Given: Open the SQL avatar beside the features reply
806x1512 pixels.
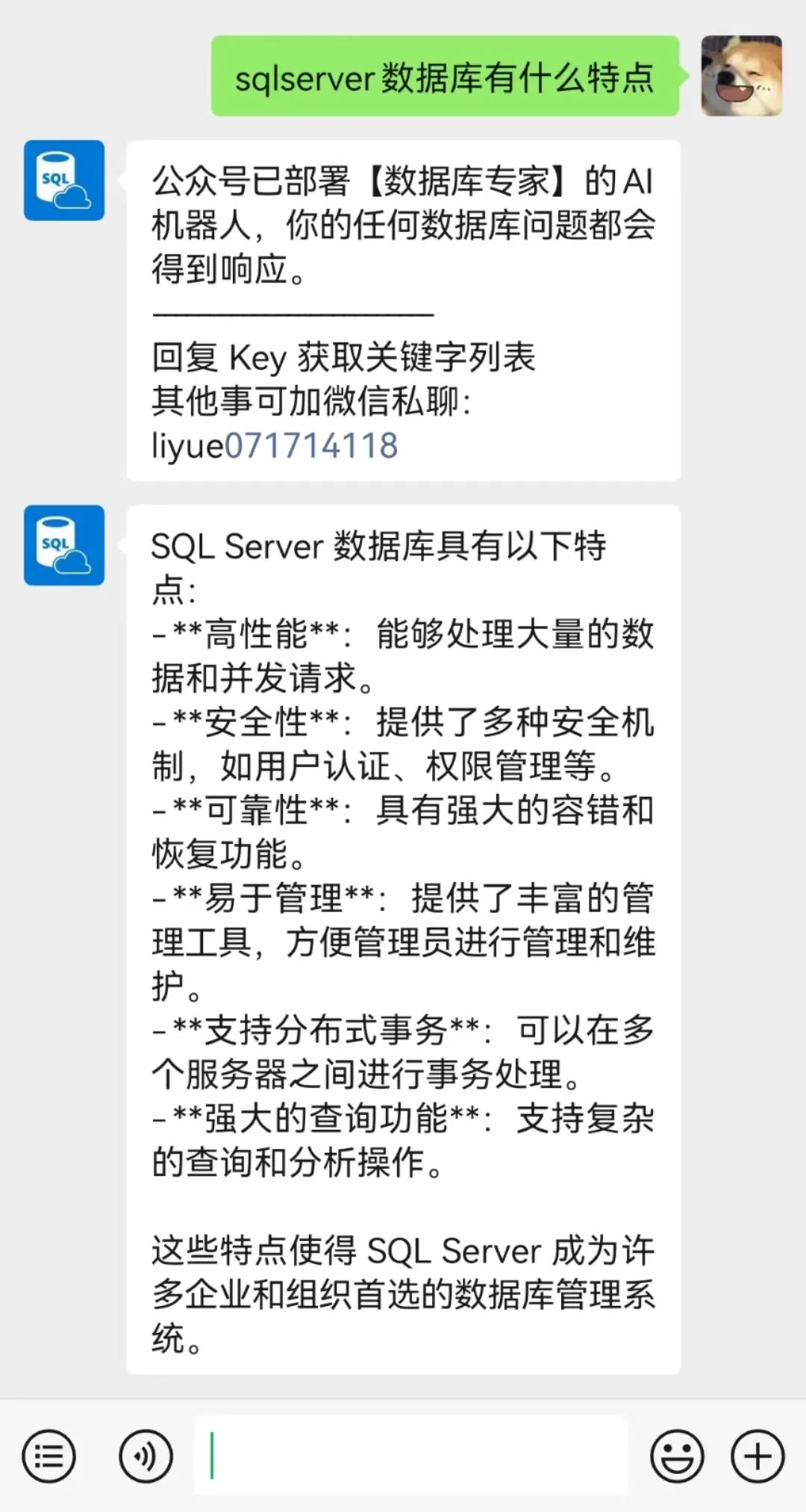Looking at the screenshot, I should pos(64,545).
